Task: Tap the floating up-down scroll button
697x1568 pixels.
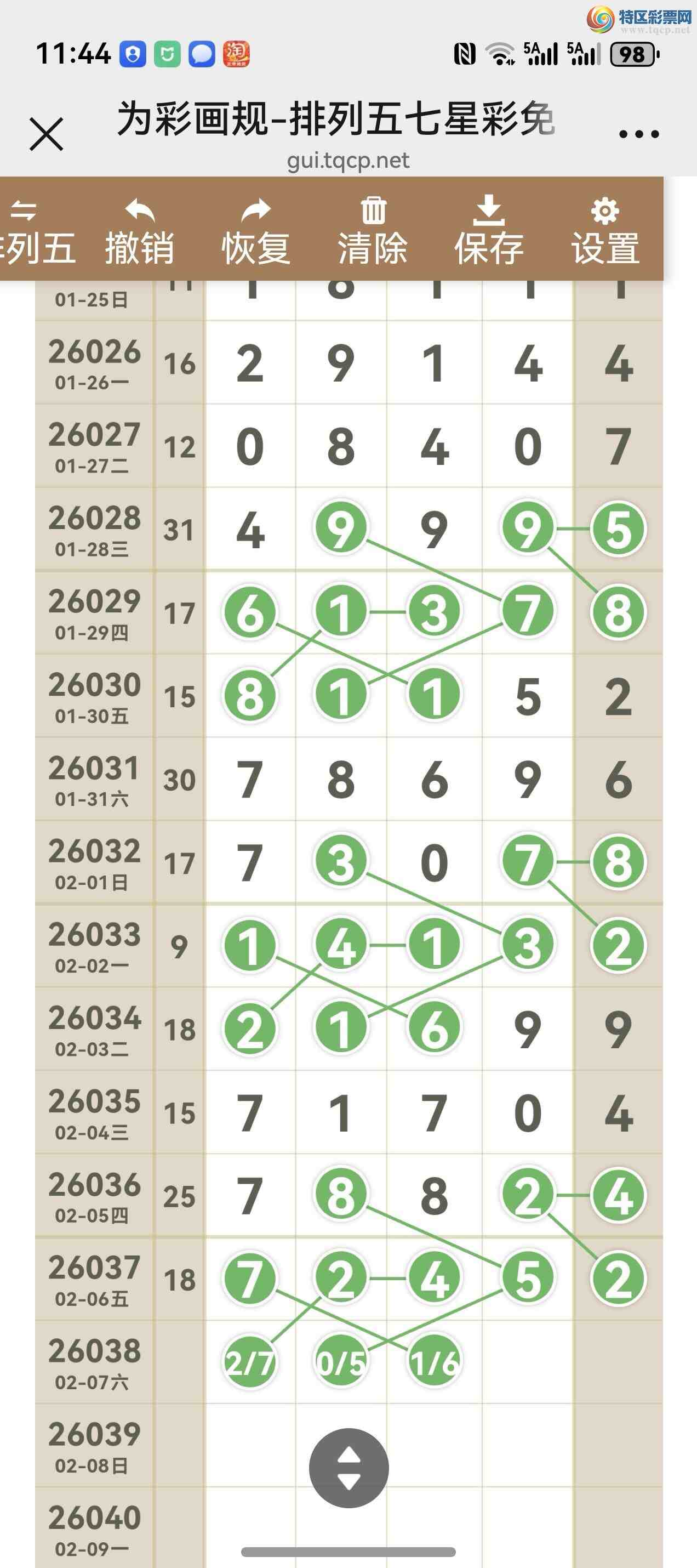Action: coord(348,1468)
